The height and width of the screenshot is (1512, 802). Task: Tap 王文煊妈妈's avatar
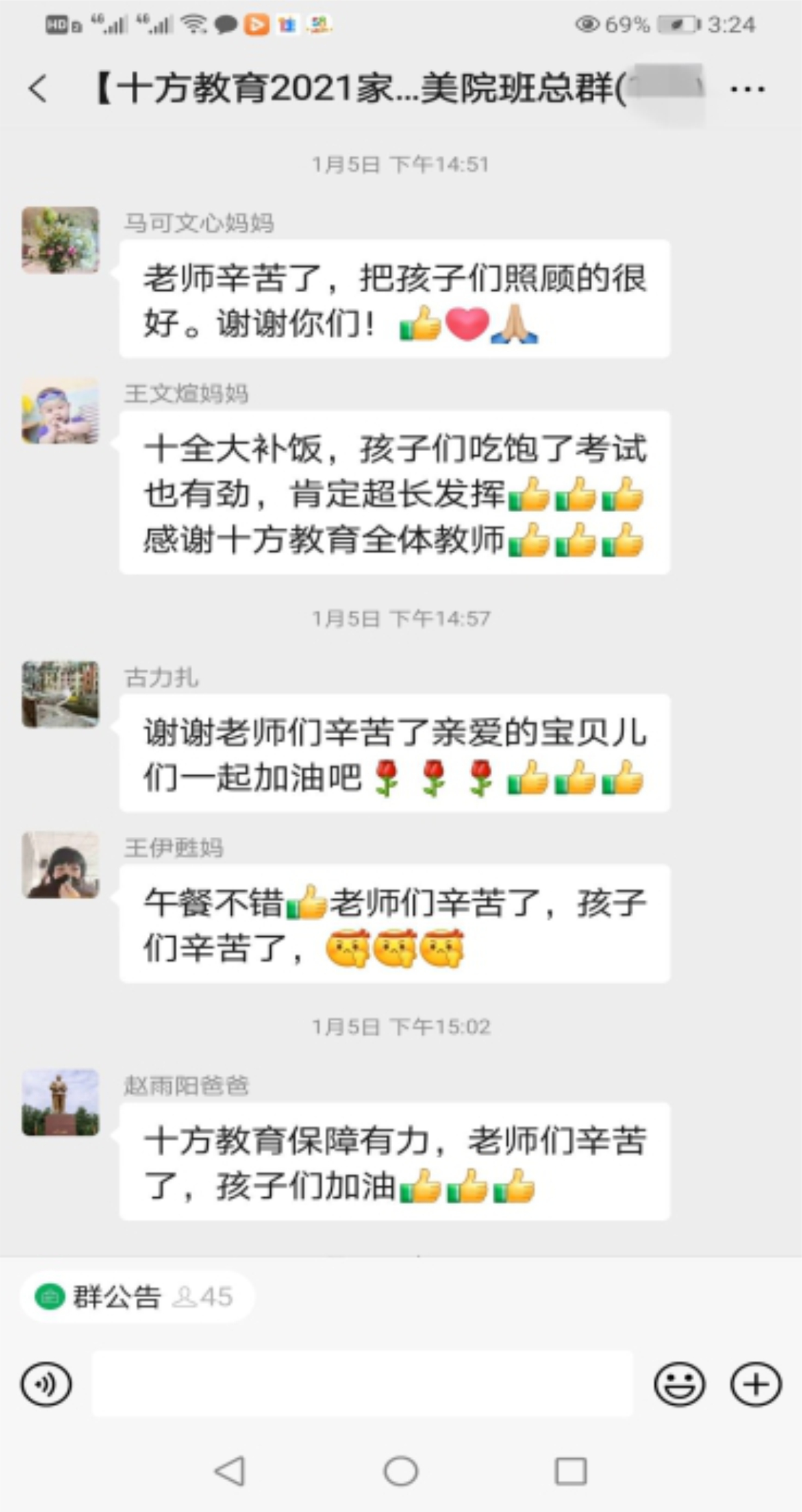[60, 411]
